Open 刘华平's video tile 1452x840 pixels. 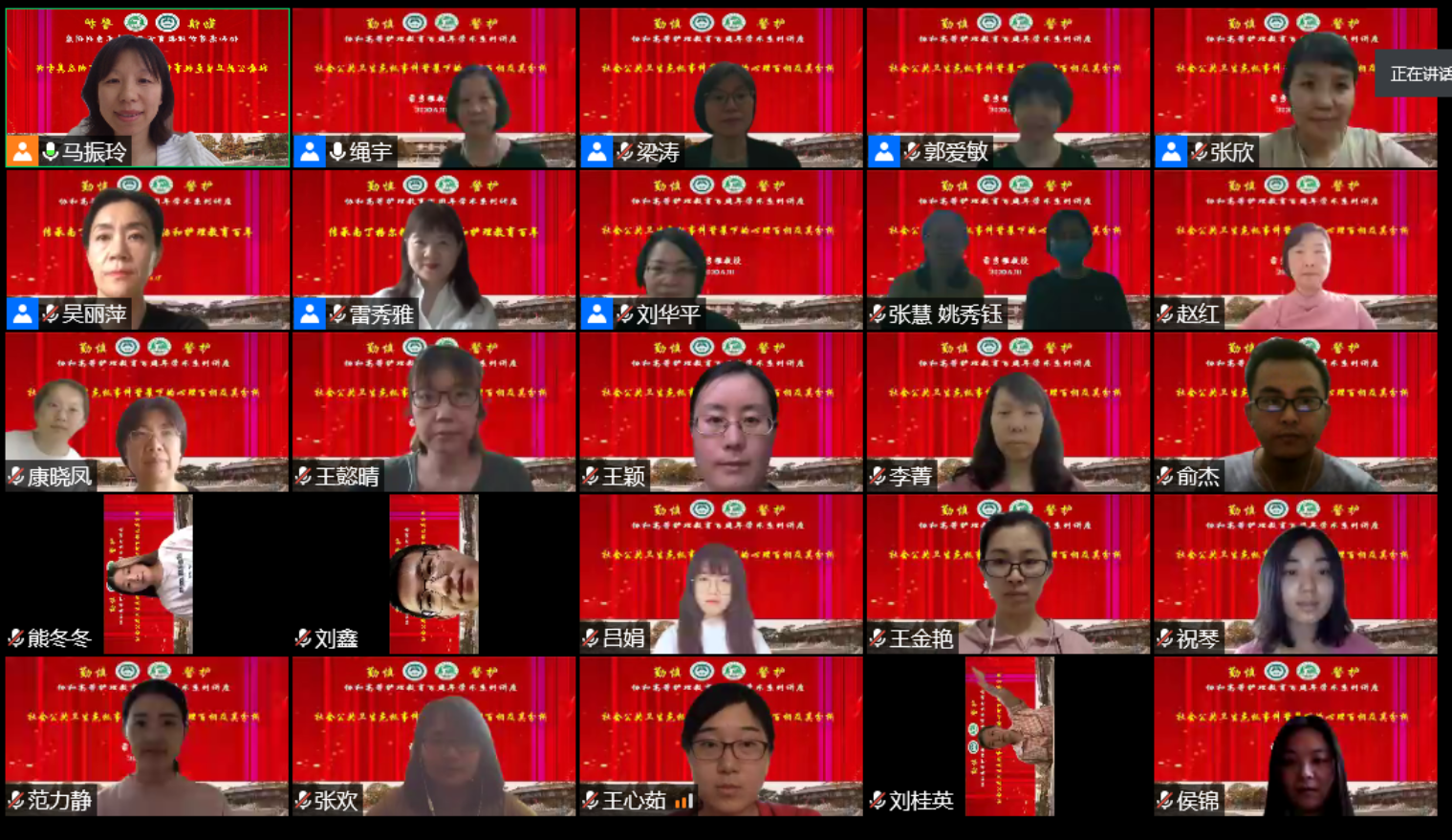point(721,249)
